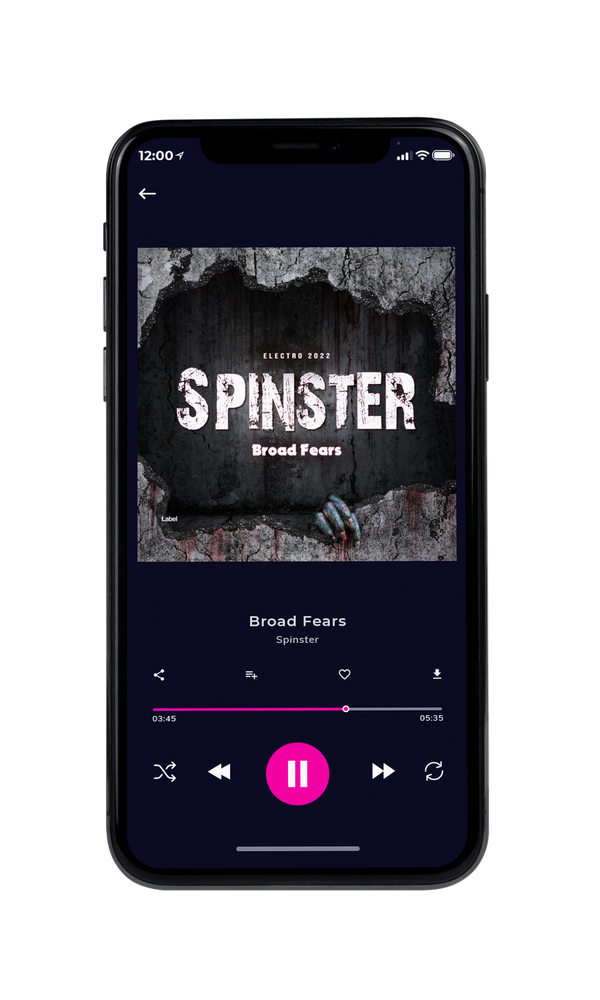This screenshot has height=1000, width=600.
Task: Skip to the previous track
Action: pyautogui.click(x=219, y=772)
